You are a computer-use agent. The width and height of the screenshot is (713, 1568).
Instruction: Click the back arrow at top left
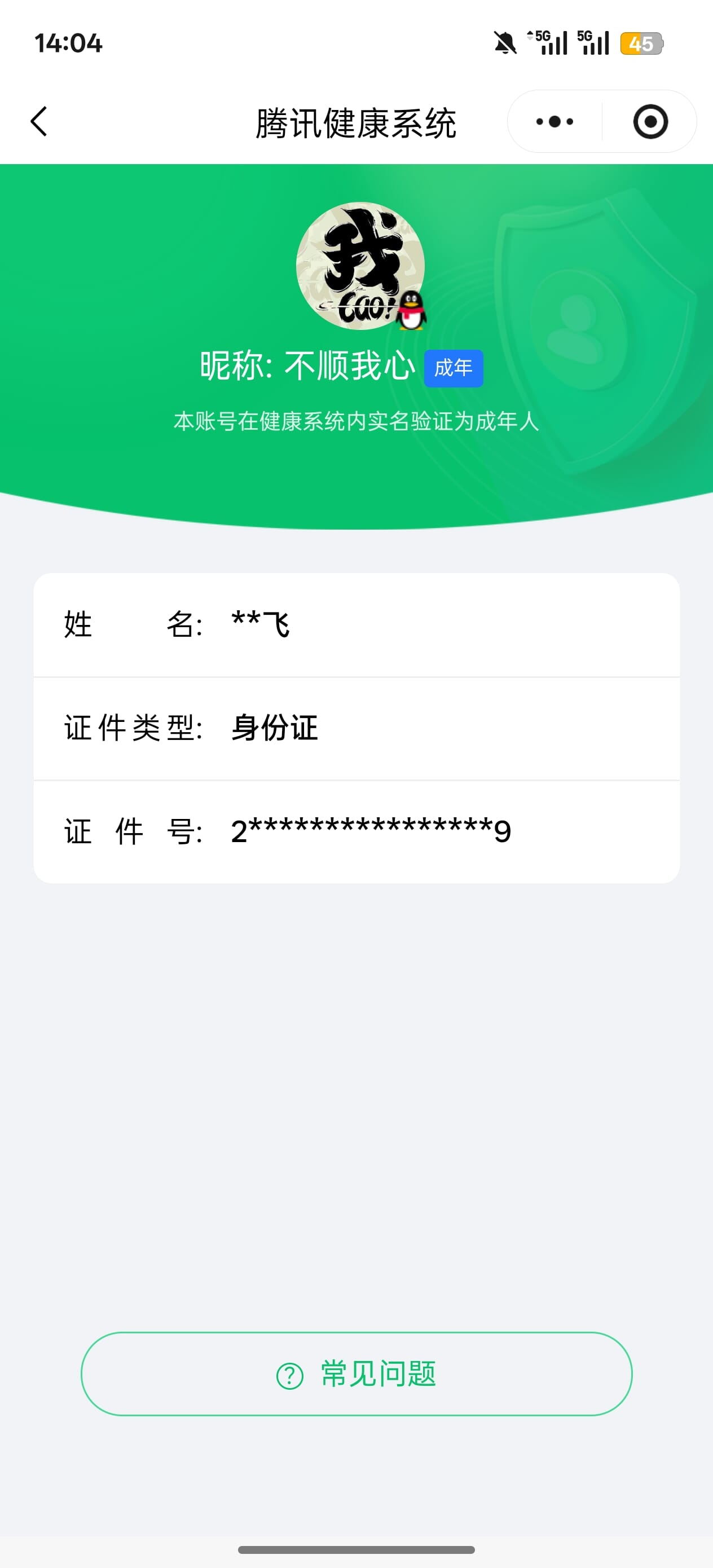[38, 121]
